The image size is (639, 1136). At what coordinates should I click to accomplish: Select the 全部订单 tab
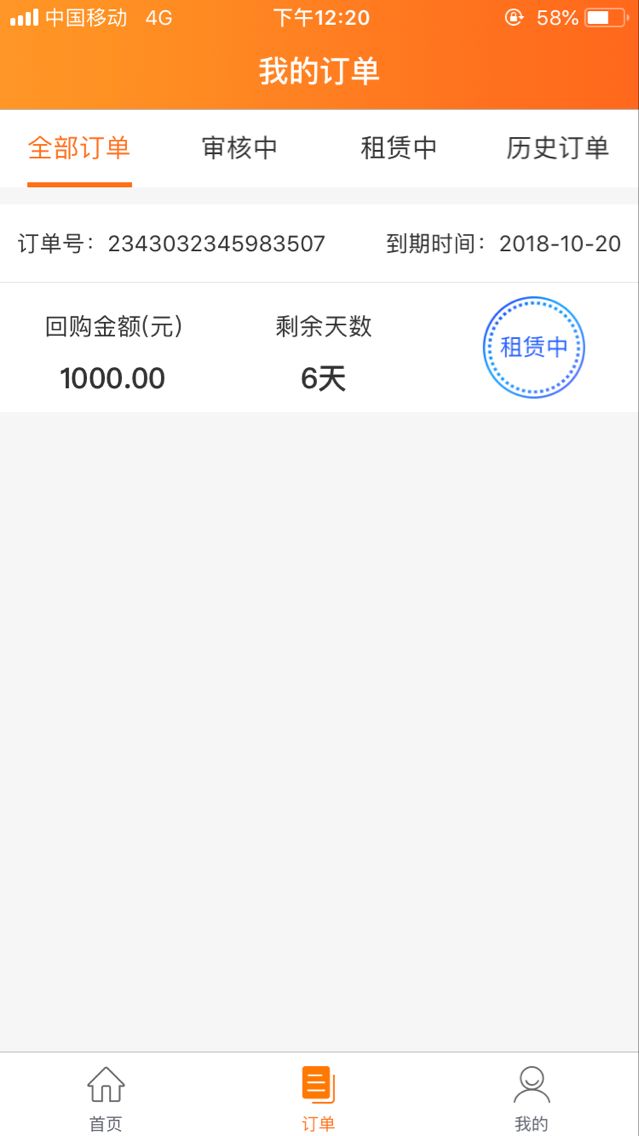coord(79,148)
